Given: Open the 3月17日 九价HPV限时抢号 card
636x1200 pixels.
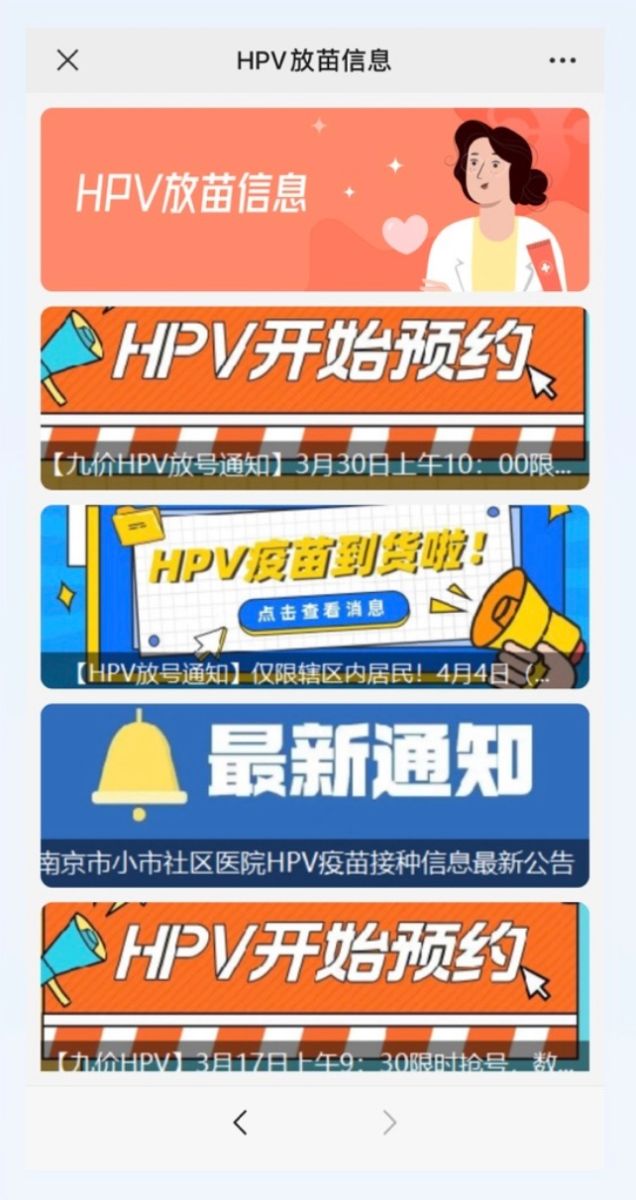Looking at the screenshot, I should pos(314,987).
